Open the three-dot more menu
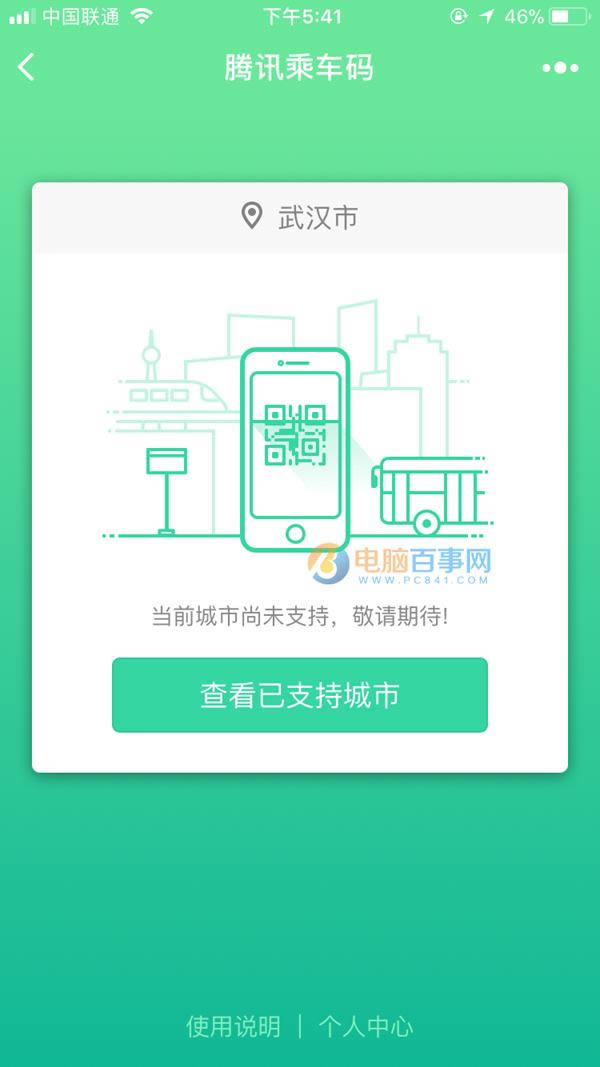 click(x=560, y=68)
